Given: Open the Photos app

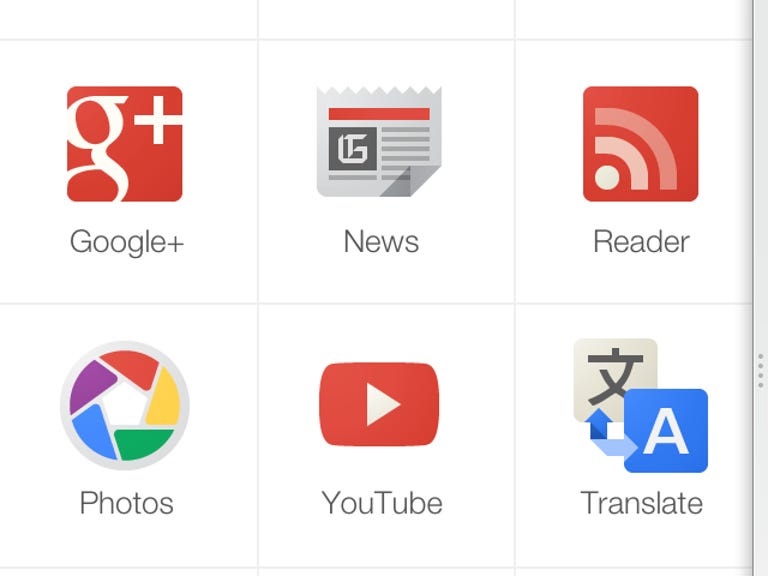Looking at the screenshot, I should point(125,403).
